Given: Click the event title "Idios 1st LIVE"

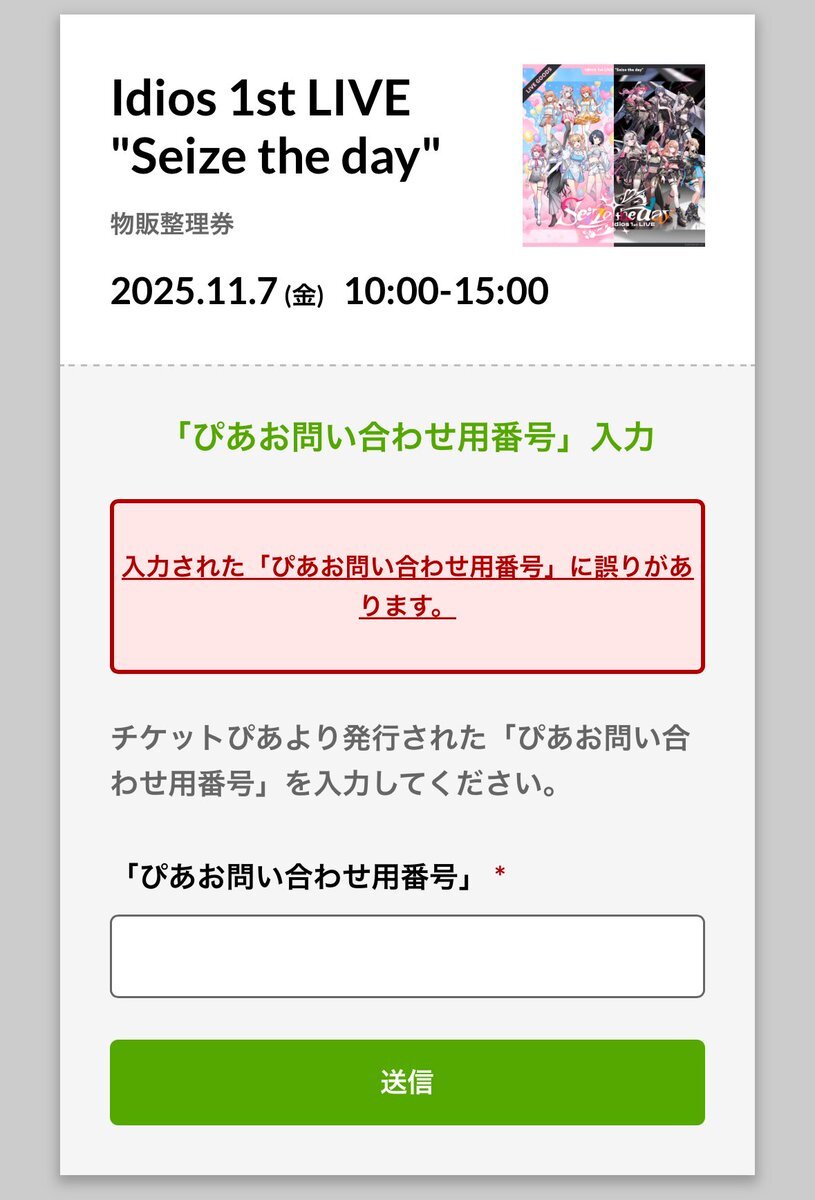Looking at the screenshot, I should point(260,100).
